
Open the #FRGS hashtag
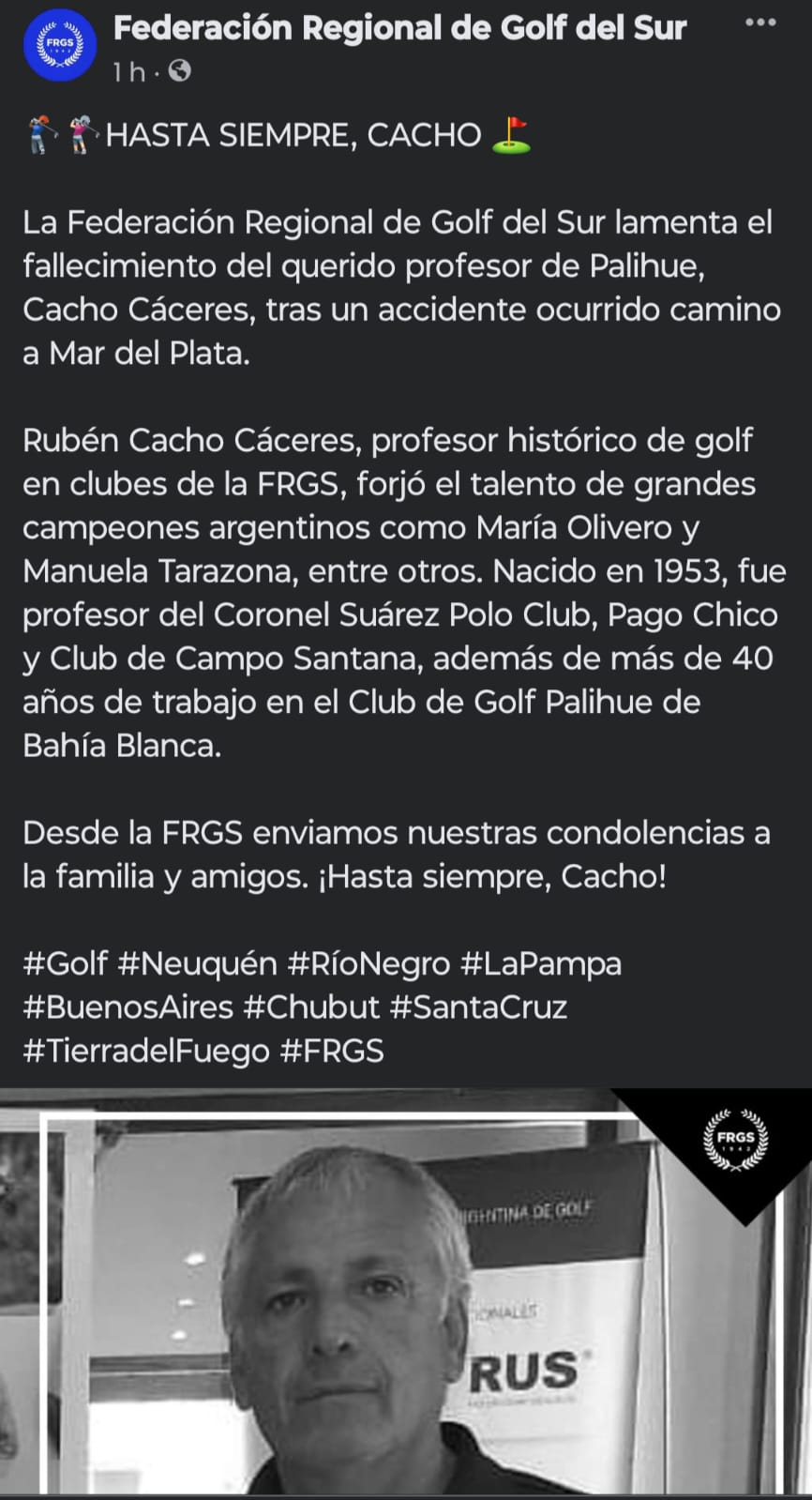click(x=332, y=1051)
